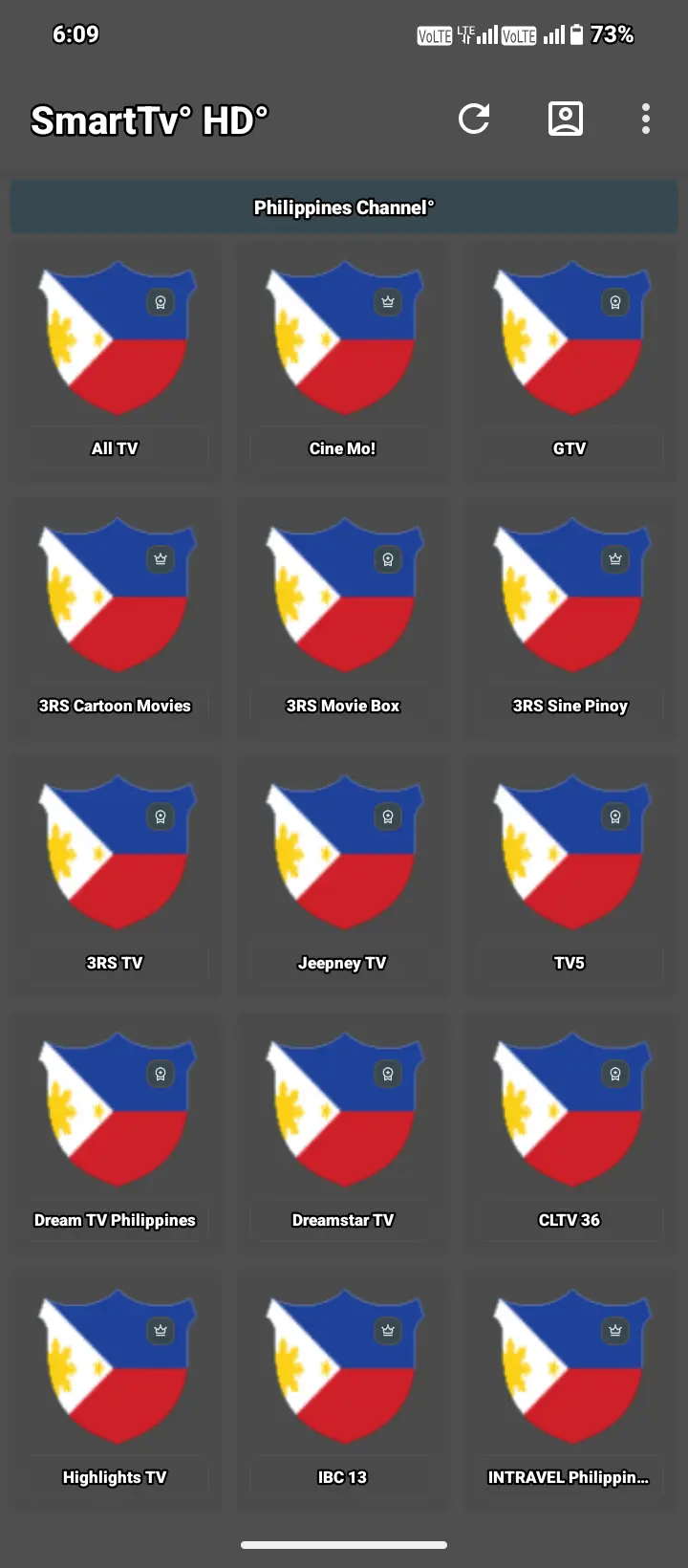Open the 3RS Movie Box channel
The width and height of the screenshot is (688, 1568).
342,619
